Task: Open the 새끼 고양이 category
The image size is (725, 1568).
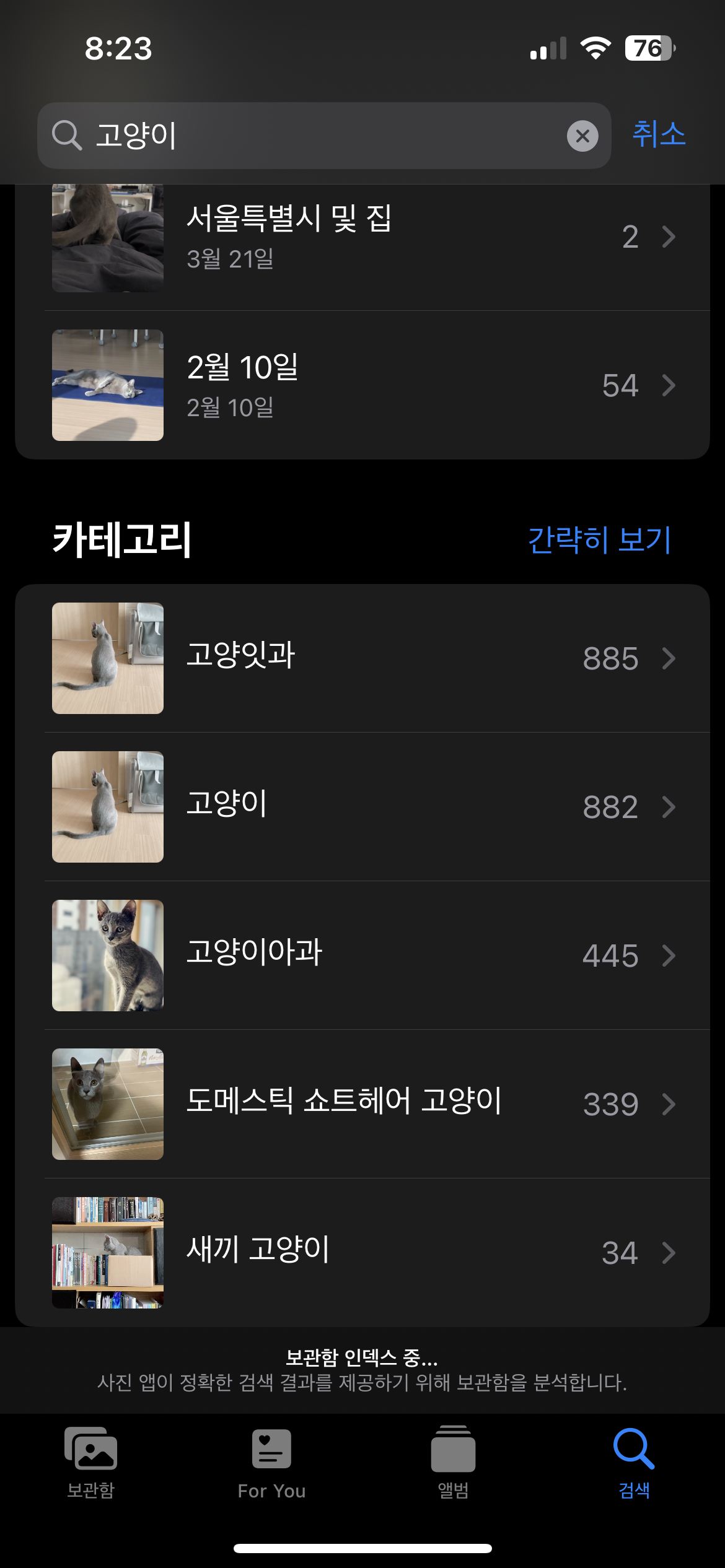Action: 362,1253
